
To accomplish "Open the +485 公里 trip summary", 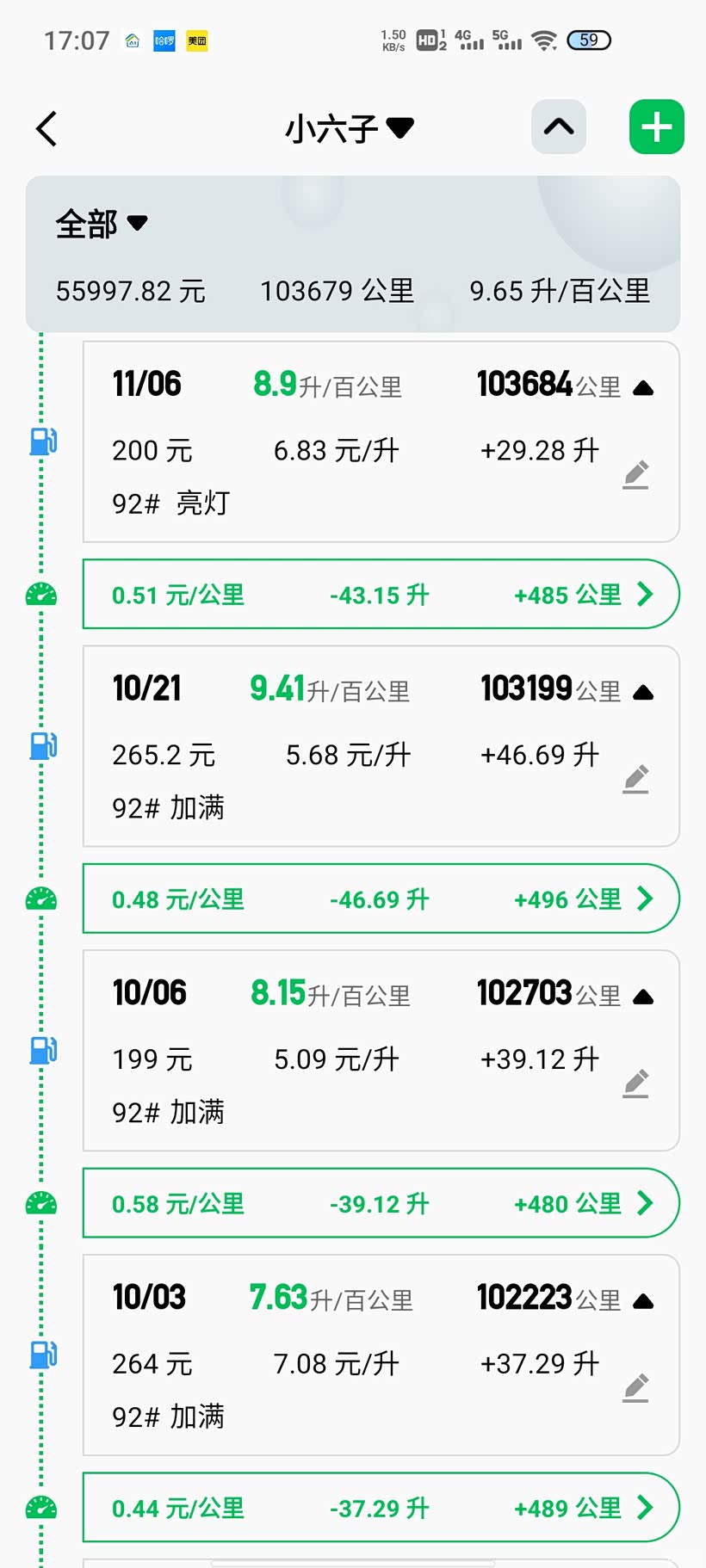I will point(381,595).
